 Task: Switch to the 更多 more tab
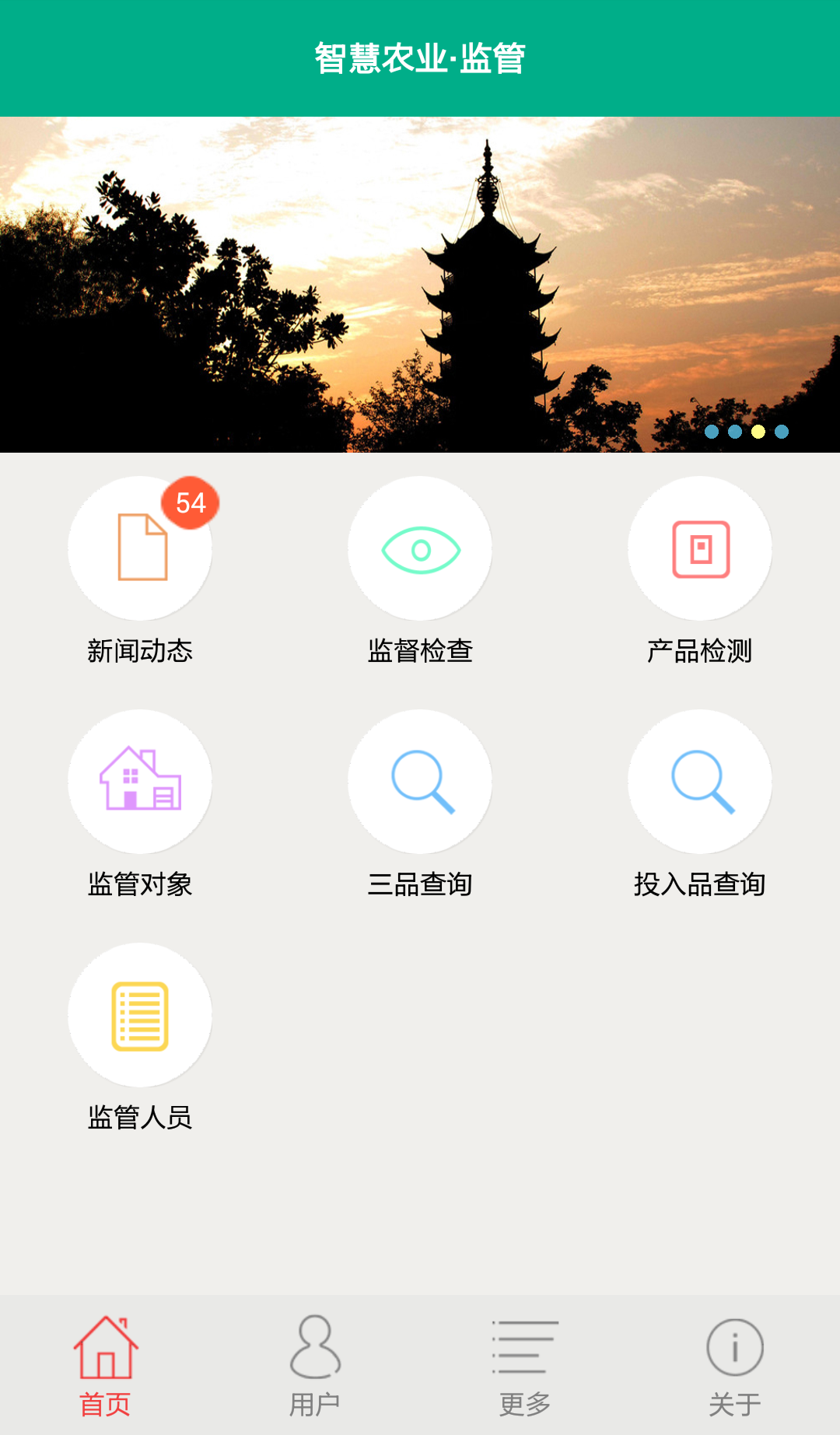click(x=525, y=1366)
